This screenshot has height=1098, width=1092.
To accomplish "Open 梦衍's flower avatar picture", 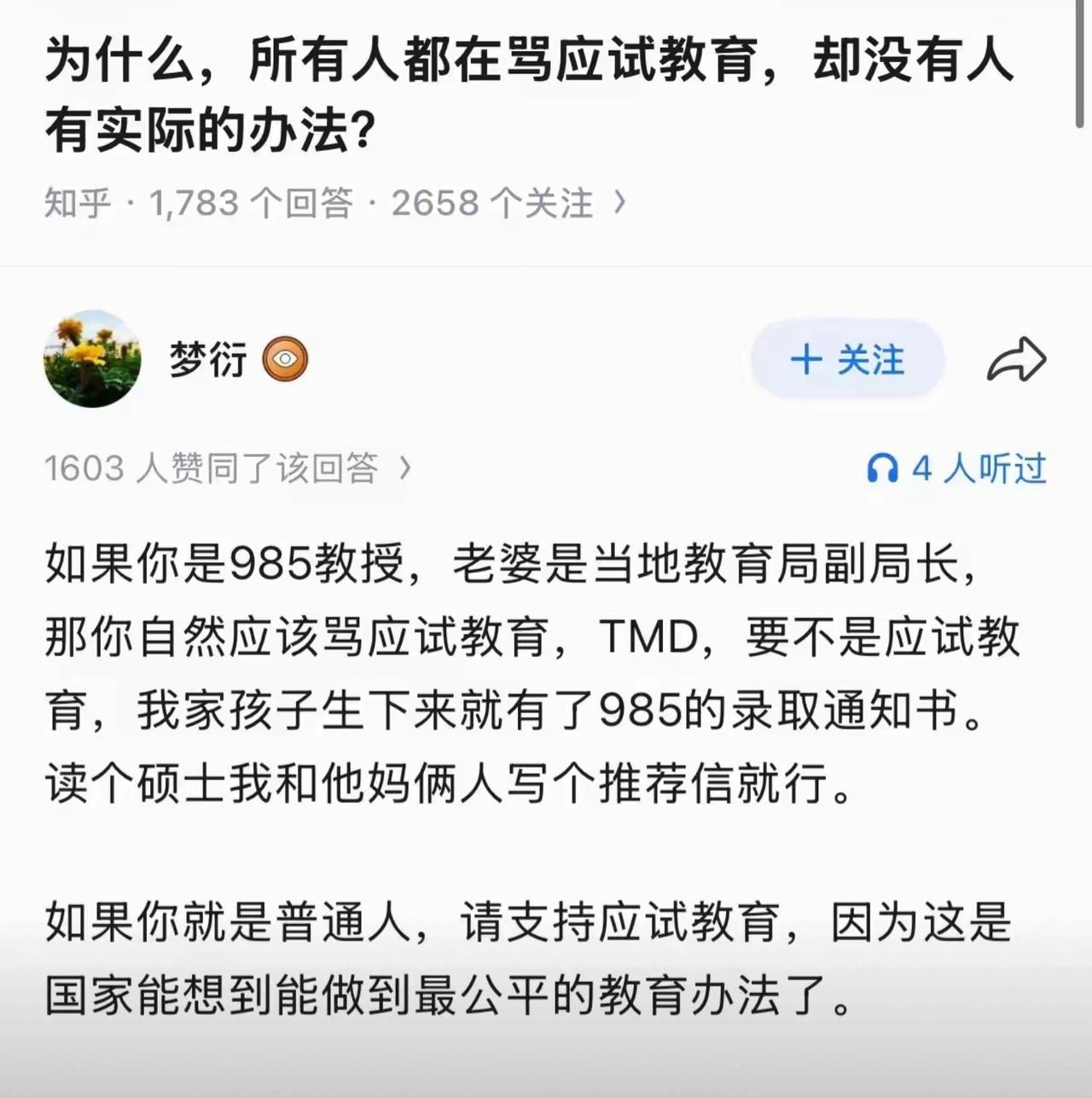I will pos(92,358).
